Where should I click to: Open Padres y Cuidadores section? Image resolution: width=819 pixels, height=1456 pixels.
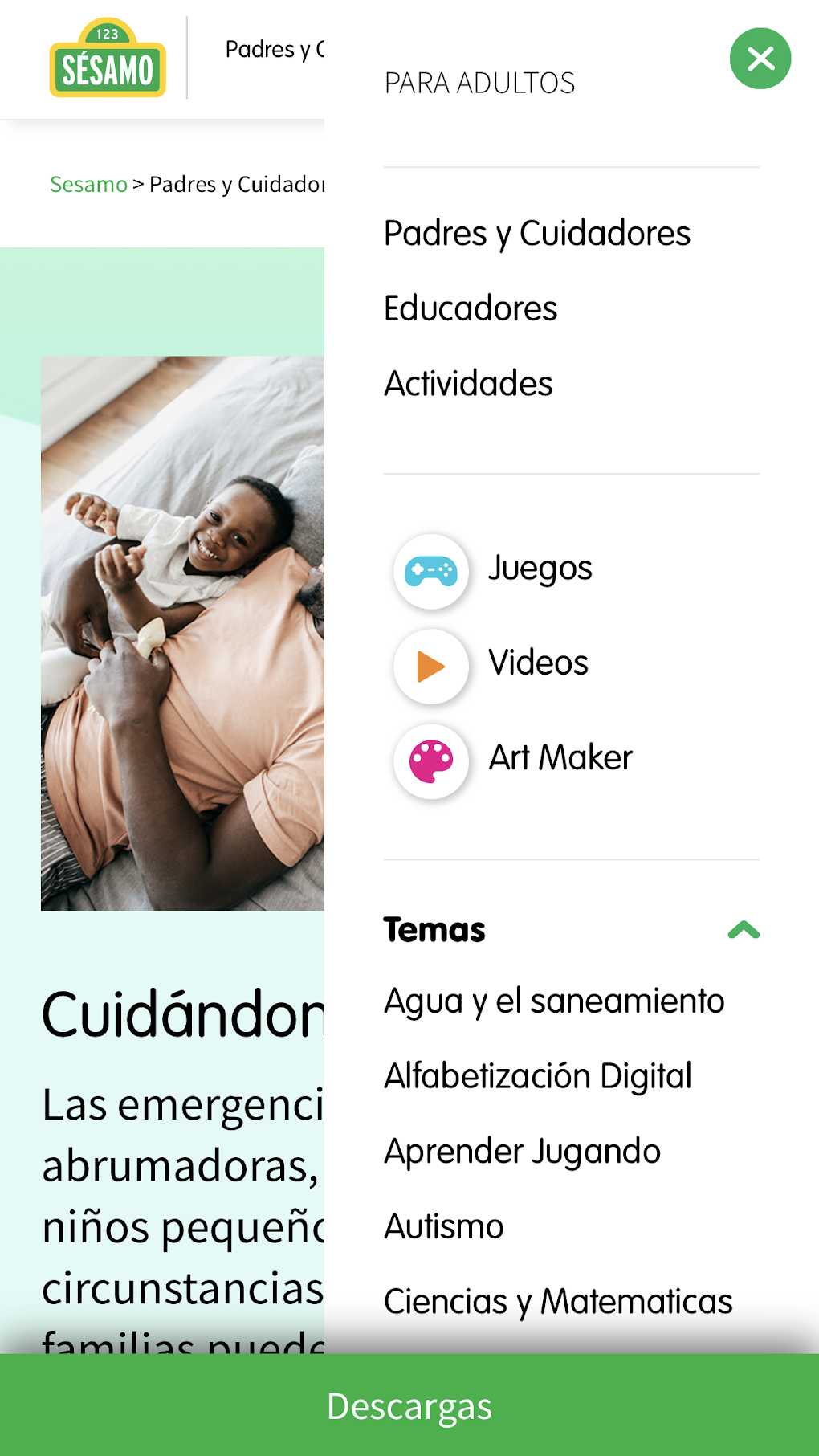click(x=536, y=234)
